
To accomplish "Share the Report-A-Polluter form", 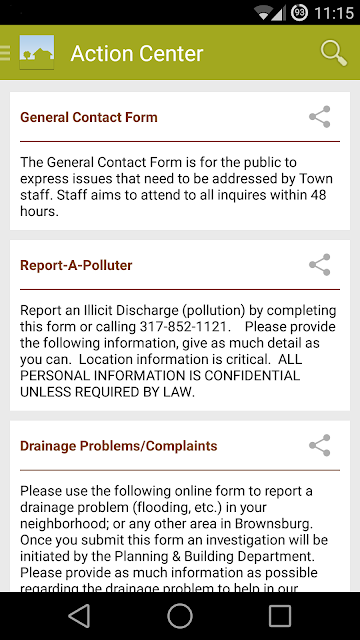I will pyautogui.click(x=320, y=265).
